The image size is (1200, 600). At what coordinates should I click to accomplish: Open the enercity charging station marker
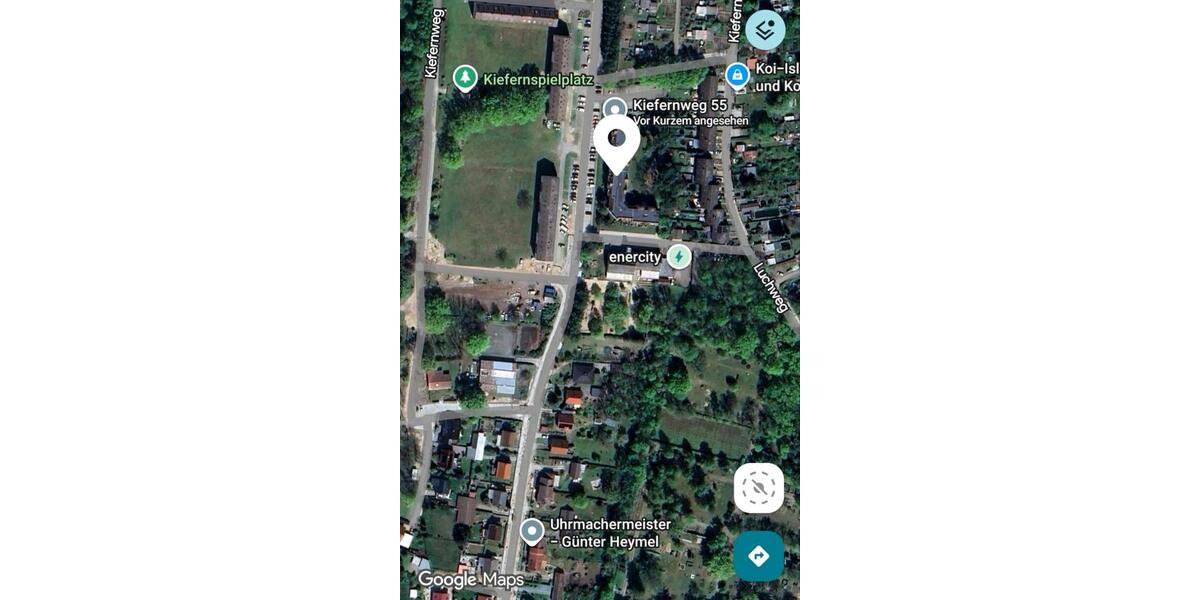pyautogui.click(x=679, y=257)
